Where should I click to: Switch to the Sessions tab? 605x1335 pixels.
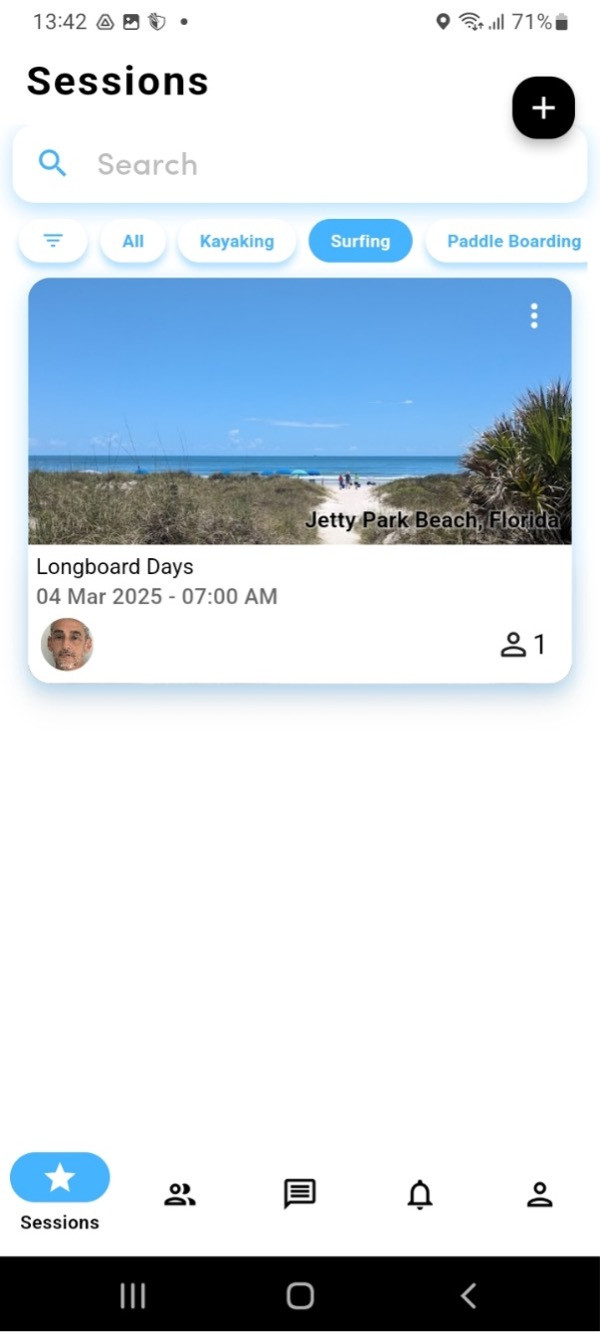[60, 1190]
